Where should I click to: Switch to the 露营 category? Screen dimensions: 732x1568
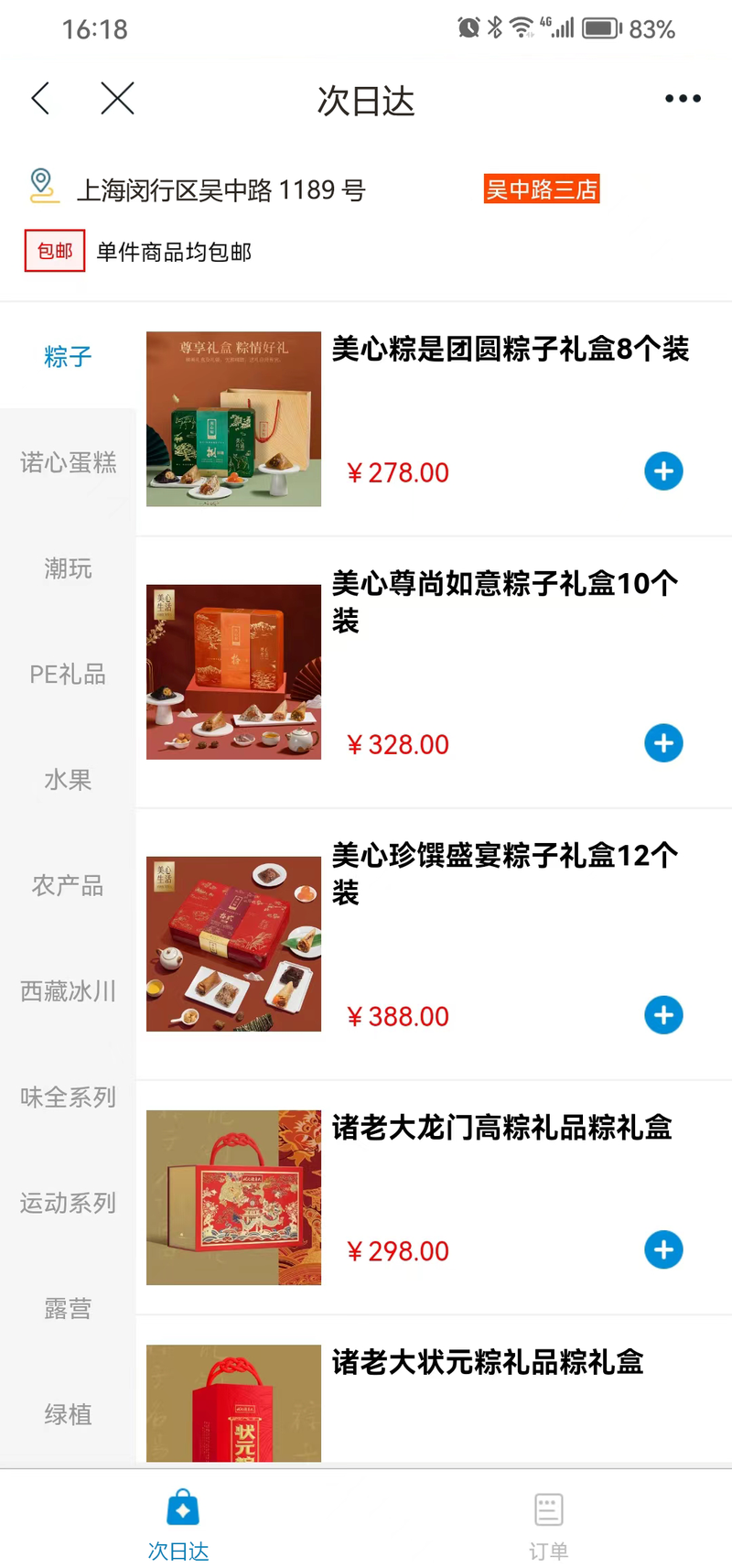click(x=68, y=1308)
